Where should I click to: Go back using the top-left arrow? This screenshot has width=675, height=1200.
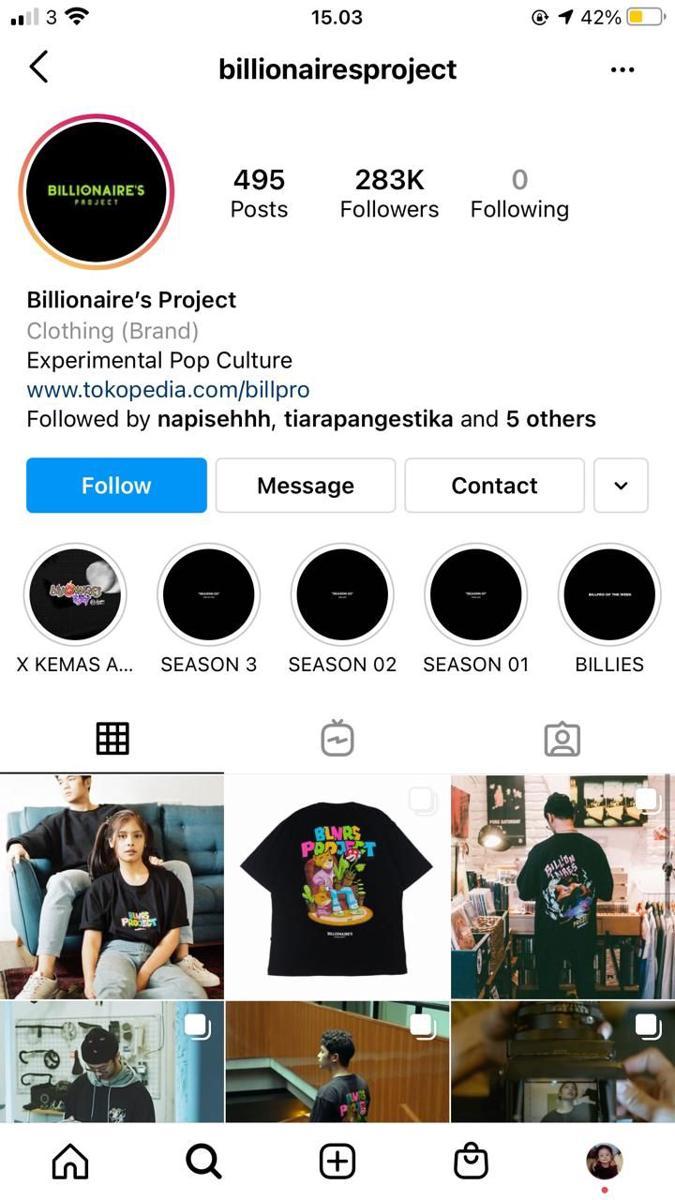39,68
